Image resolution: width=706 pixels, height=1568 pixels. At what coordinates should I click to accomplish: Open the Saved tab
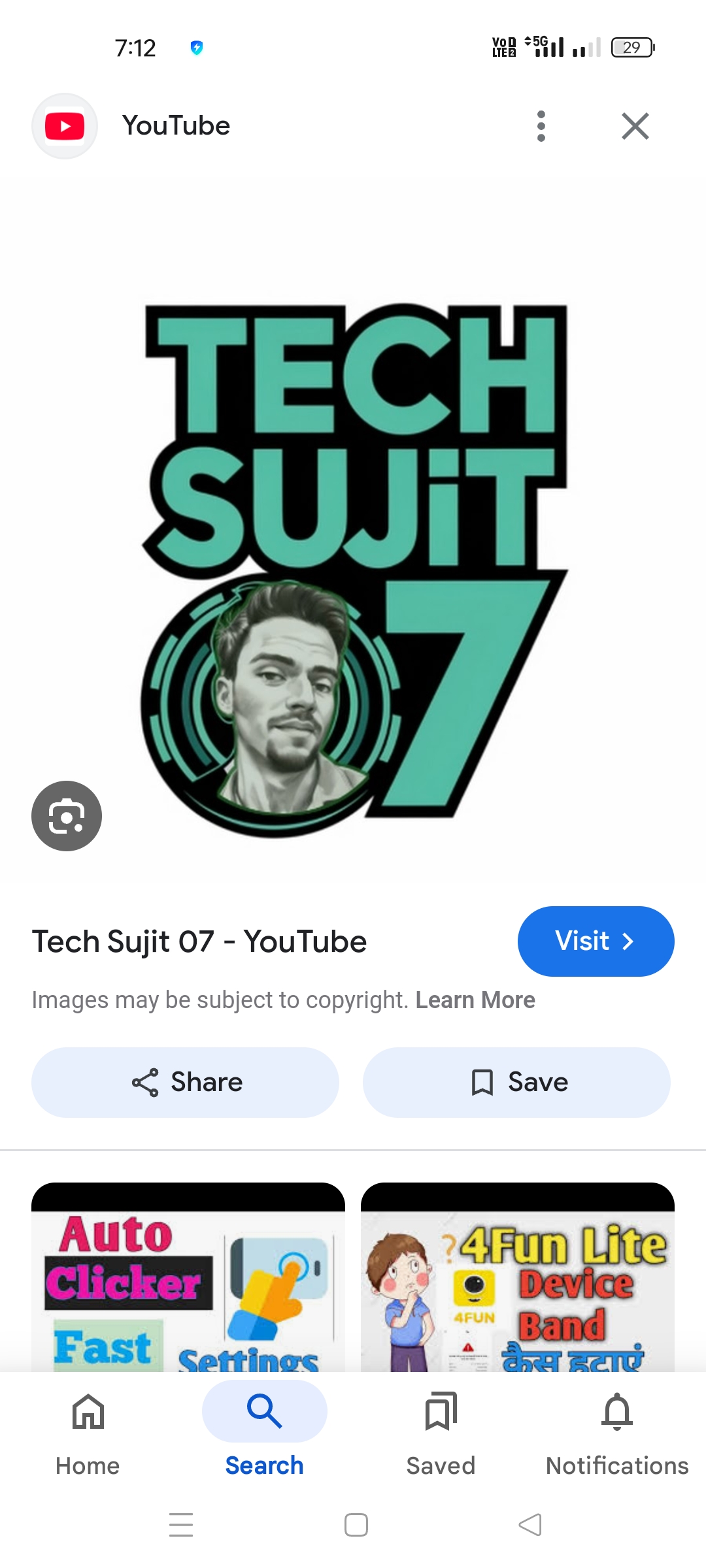(x=441, y=1429)
